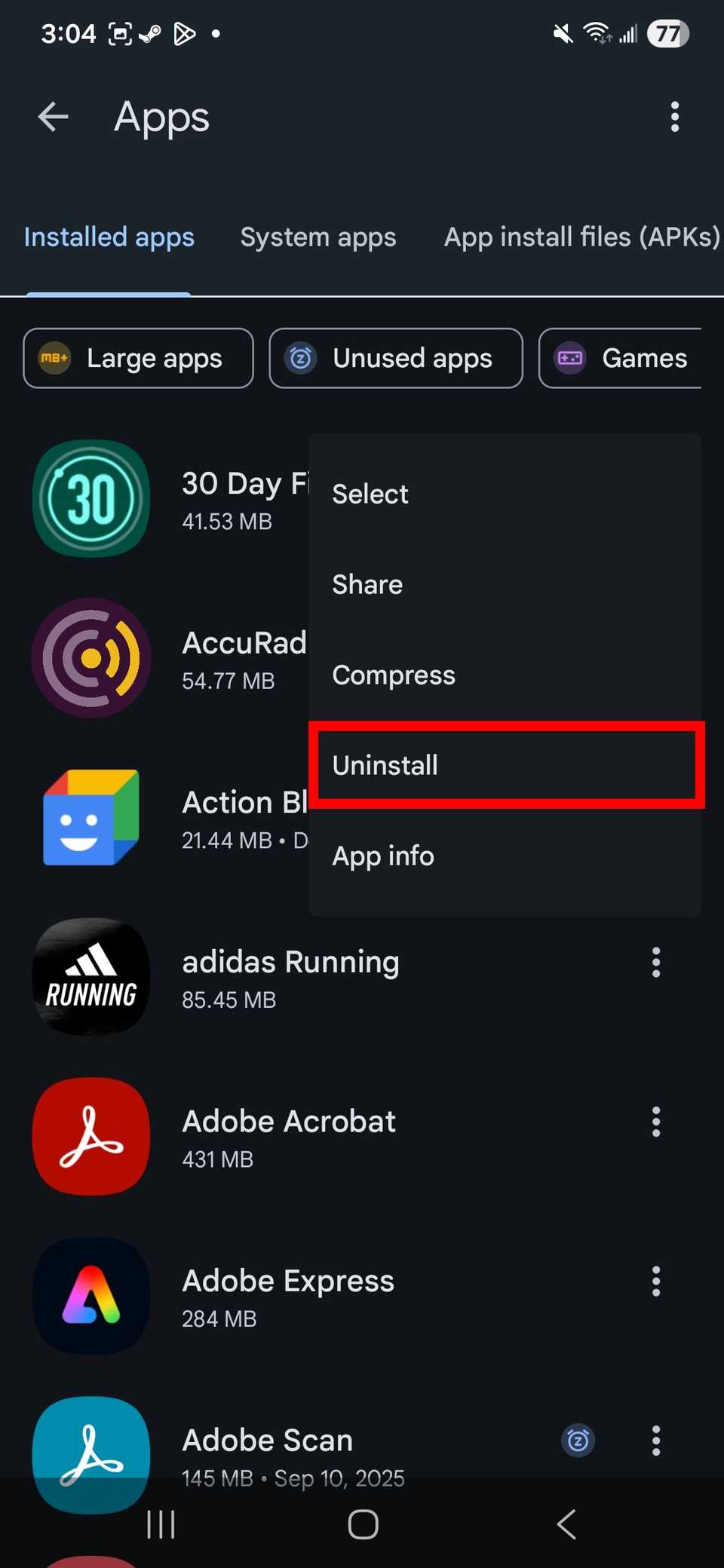Filter by Unused apps chip
The height and width of the screenshot is (1568, 724).
click(395, 358)
